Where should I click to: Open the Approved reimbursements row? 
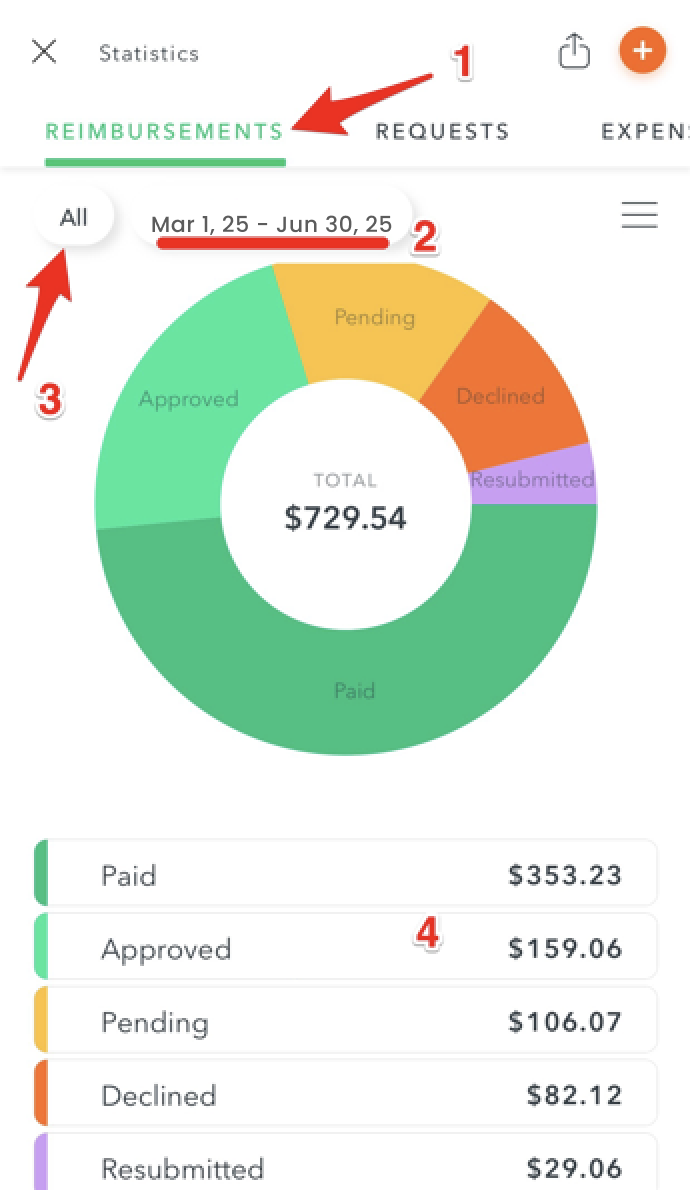345,946
